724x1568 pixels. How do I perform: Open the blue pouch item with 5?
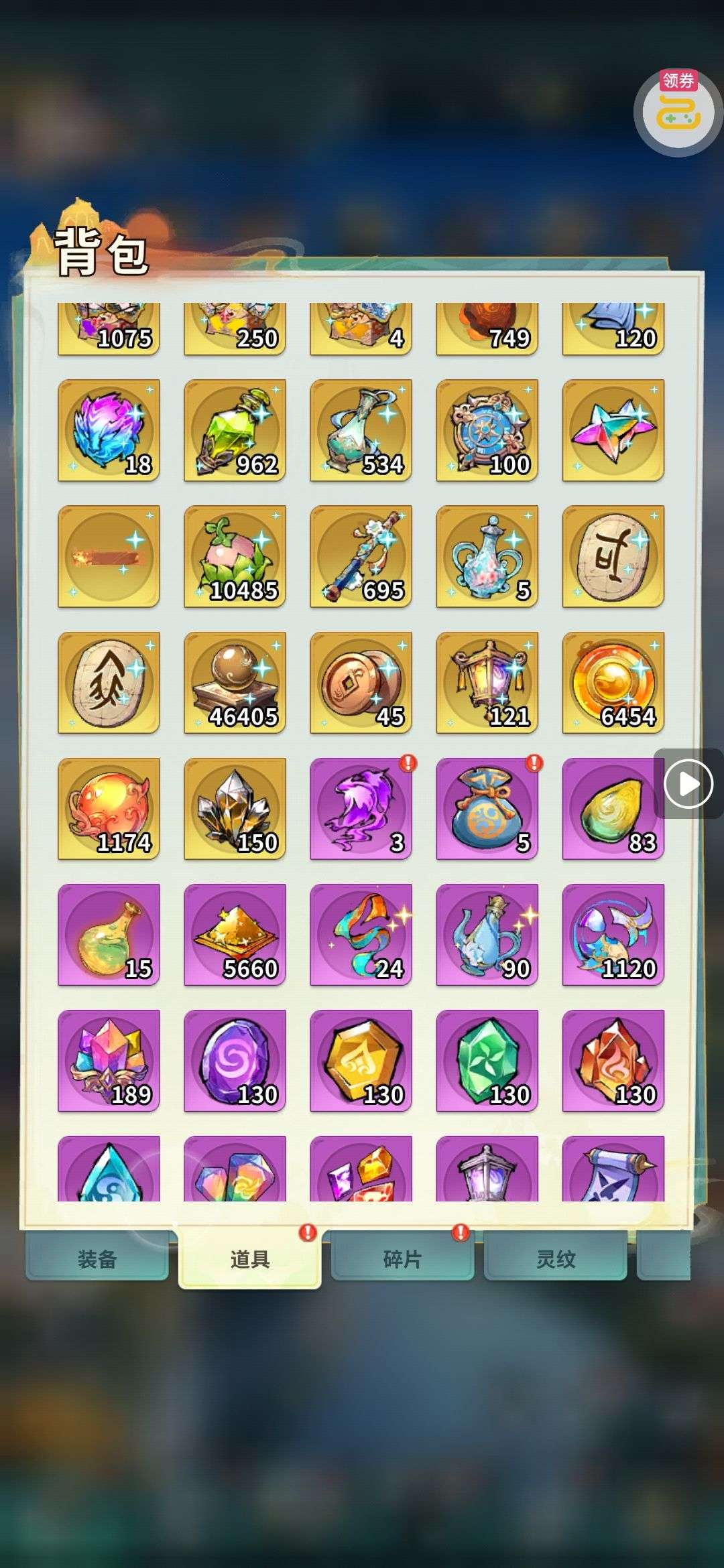[487, 808]
